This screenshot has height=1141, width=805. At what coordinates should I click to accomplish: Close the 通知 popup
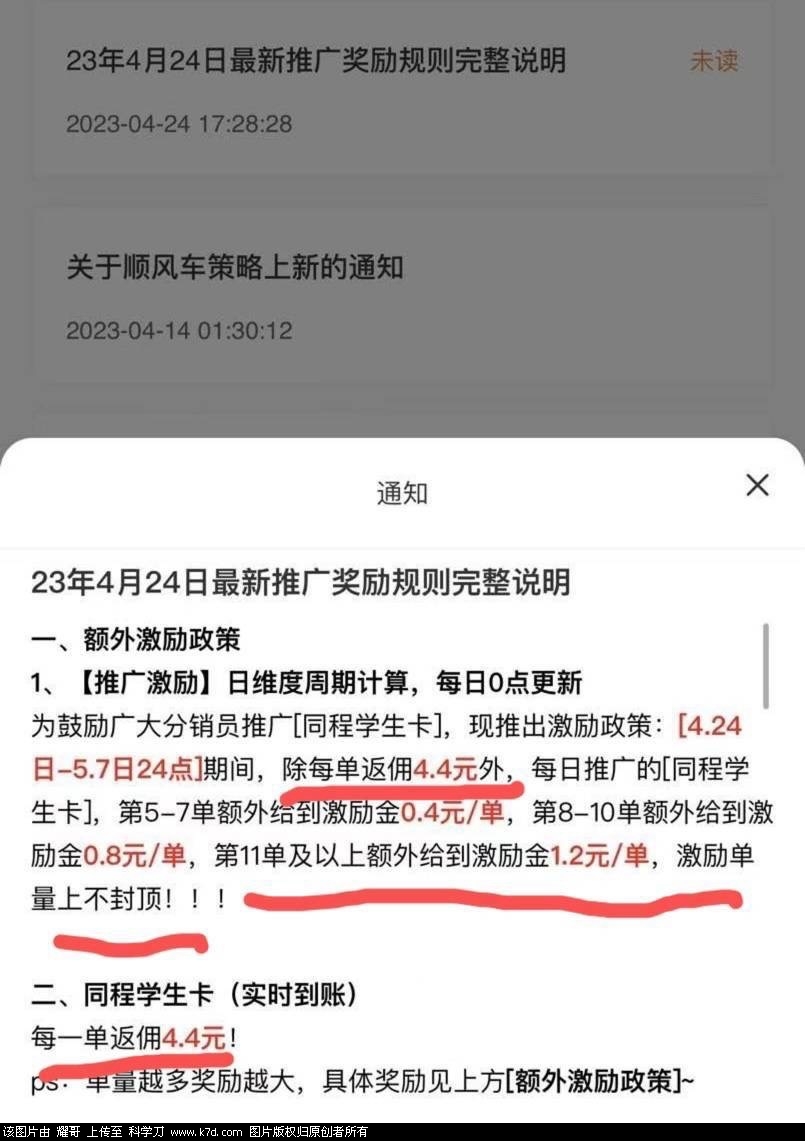point(757,486)
